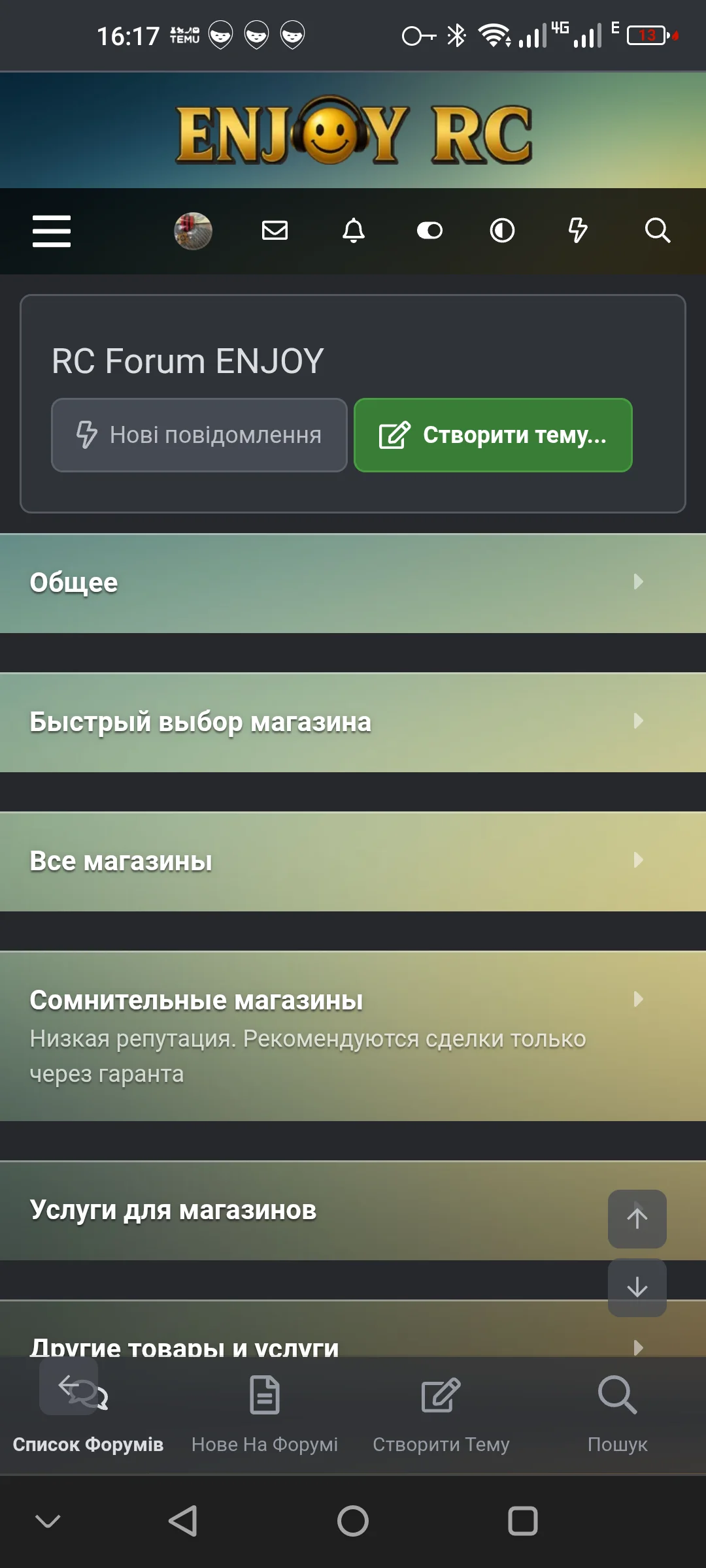Open the hamburger navigation menu

click(52, 231)
